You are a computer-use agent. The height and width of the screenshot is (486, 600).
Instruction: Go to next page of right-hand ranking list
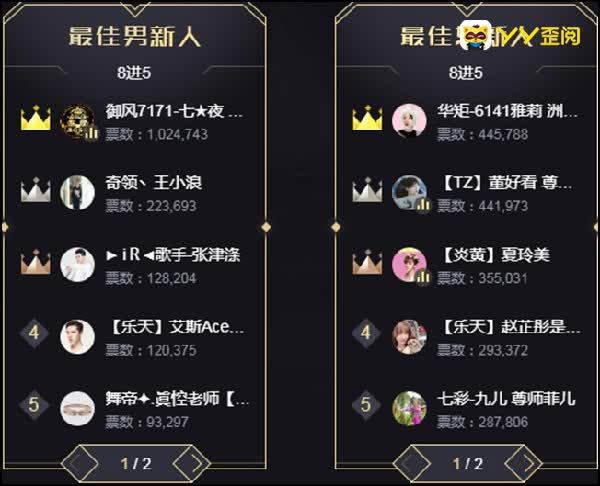click(x=522, y=464)
